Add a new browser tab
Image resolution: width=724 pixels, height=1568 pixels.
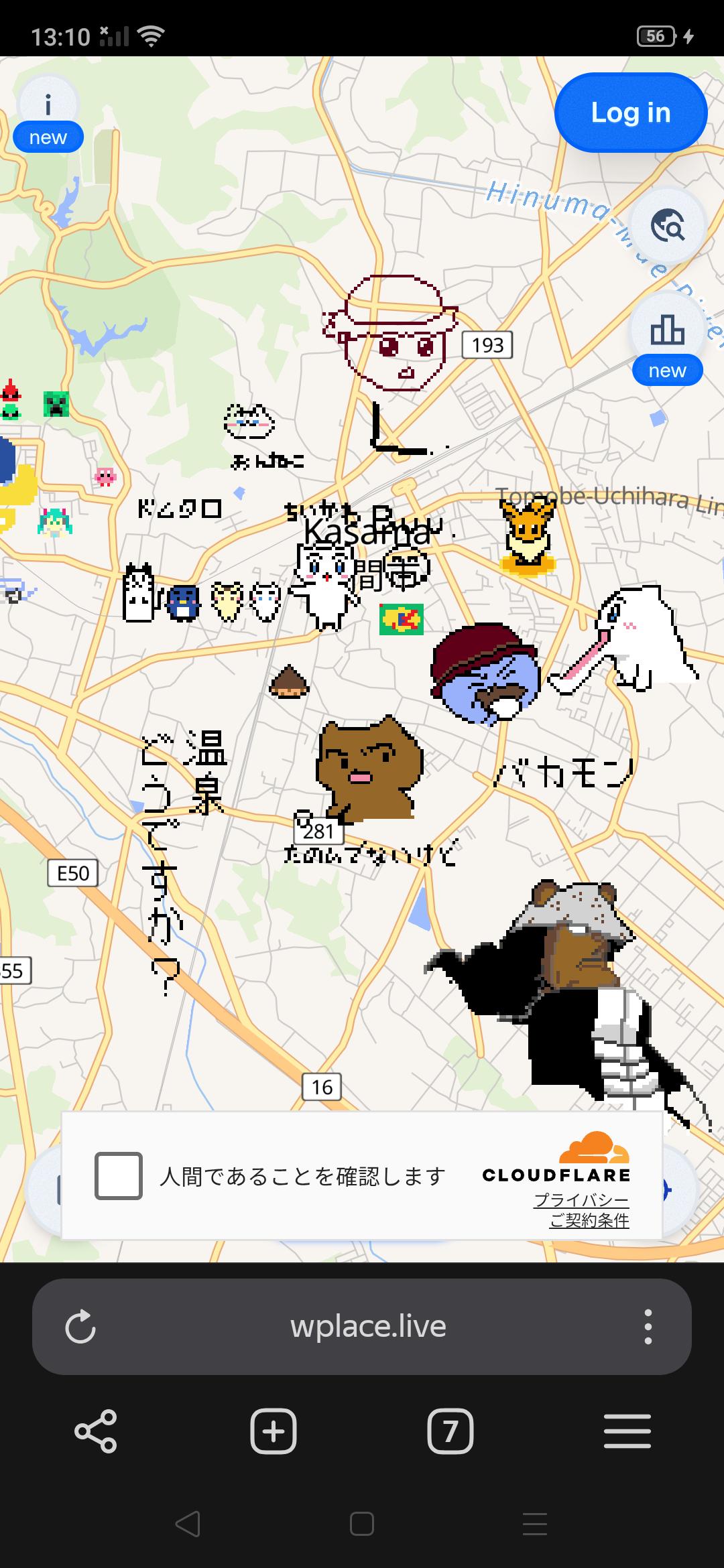(x=273, y=1431)
